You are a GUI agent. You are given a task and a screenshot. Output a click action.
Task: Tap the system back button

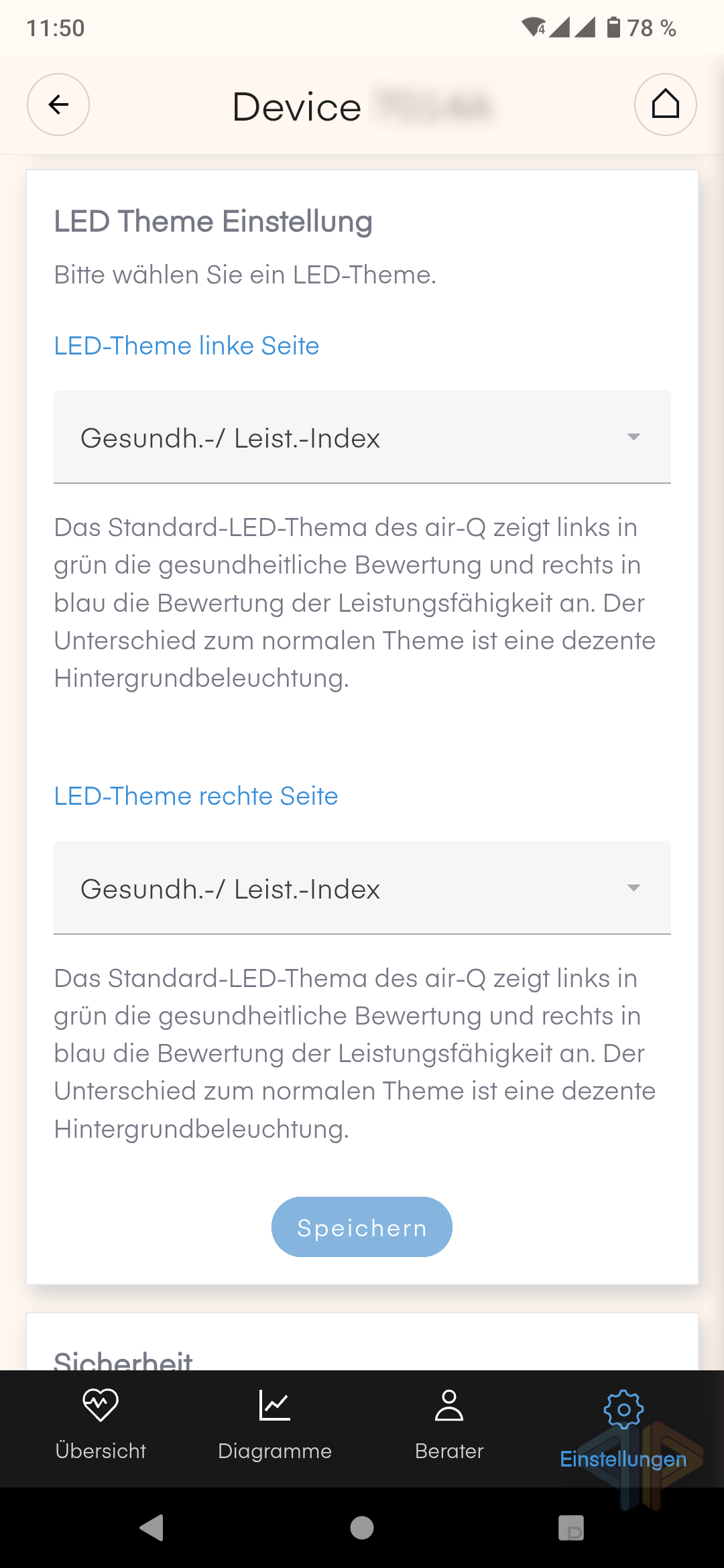[152, 1528]
